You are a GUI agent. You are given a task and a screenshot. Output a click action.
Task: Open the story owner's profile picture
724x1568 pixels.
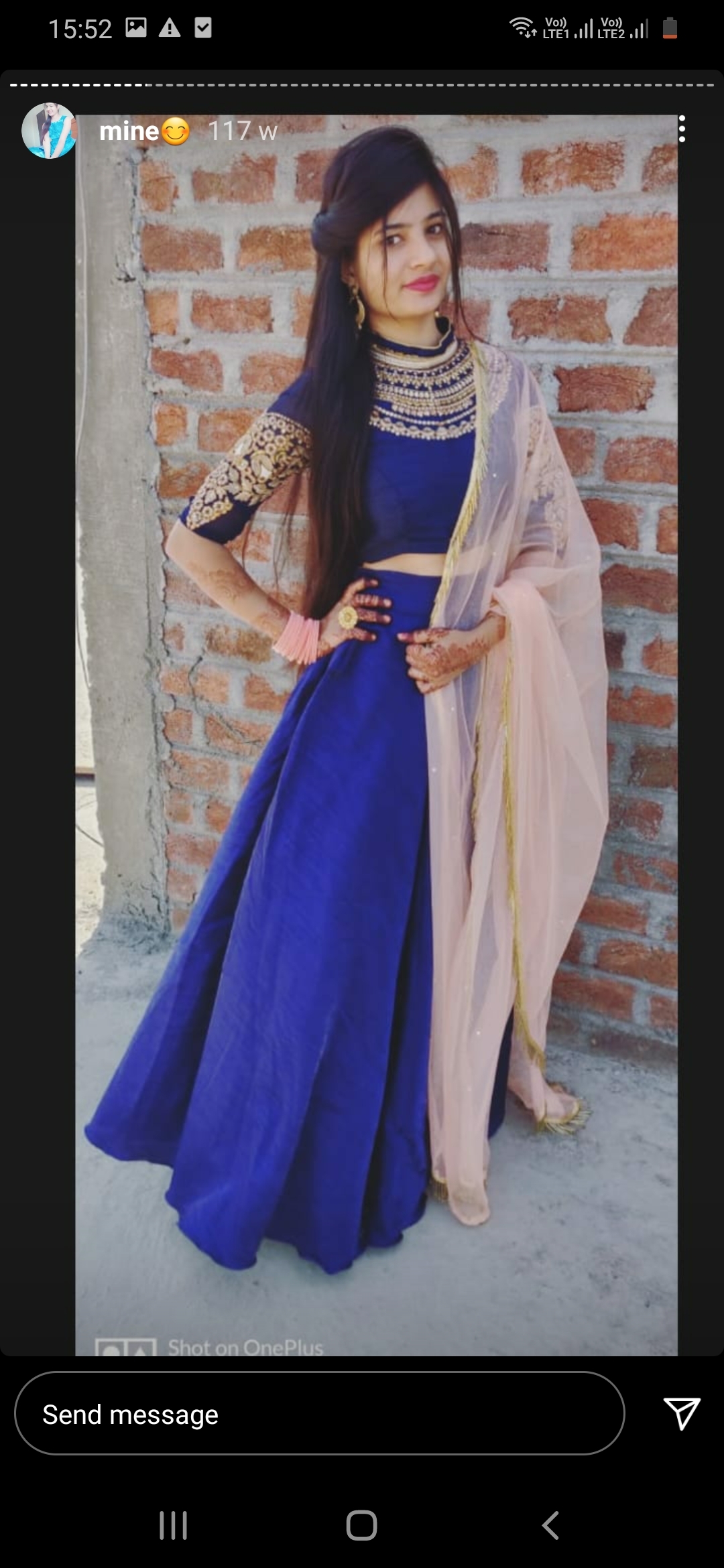(x=49, y=131)
